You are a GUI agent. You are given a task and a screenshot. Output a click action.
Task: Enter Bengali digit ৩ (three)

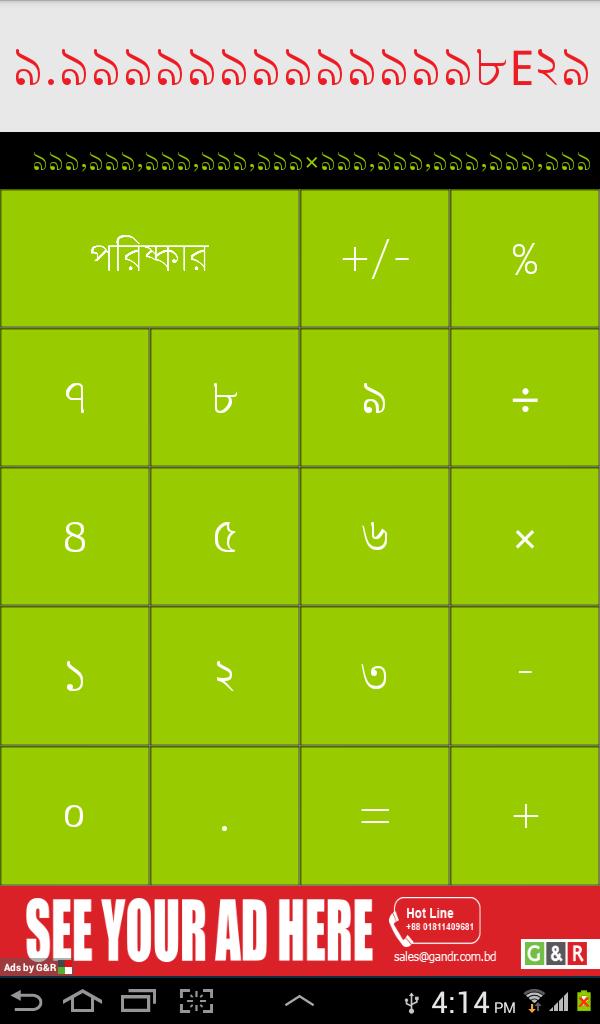[375, 676]
